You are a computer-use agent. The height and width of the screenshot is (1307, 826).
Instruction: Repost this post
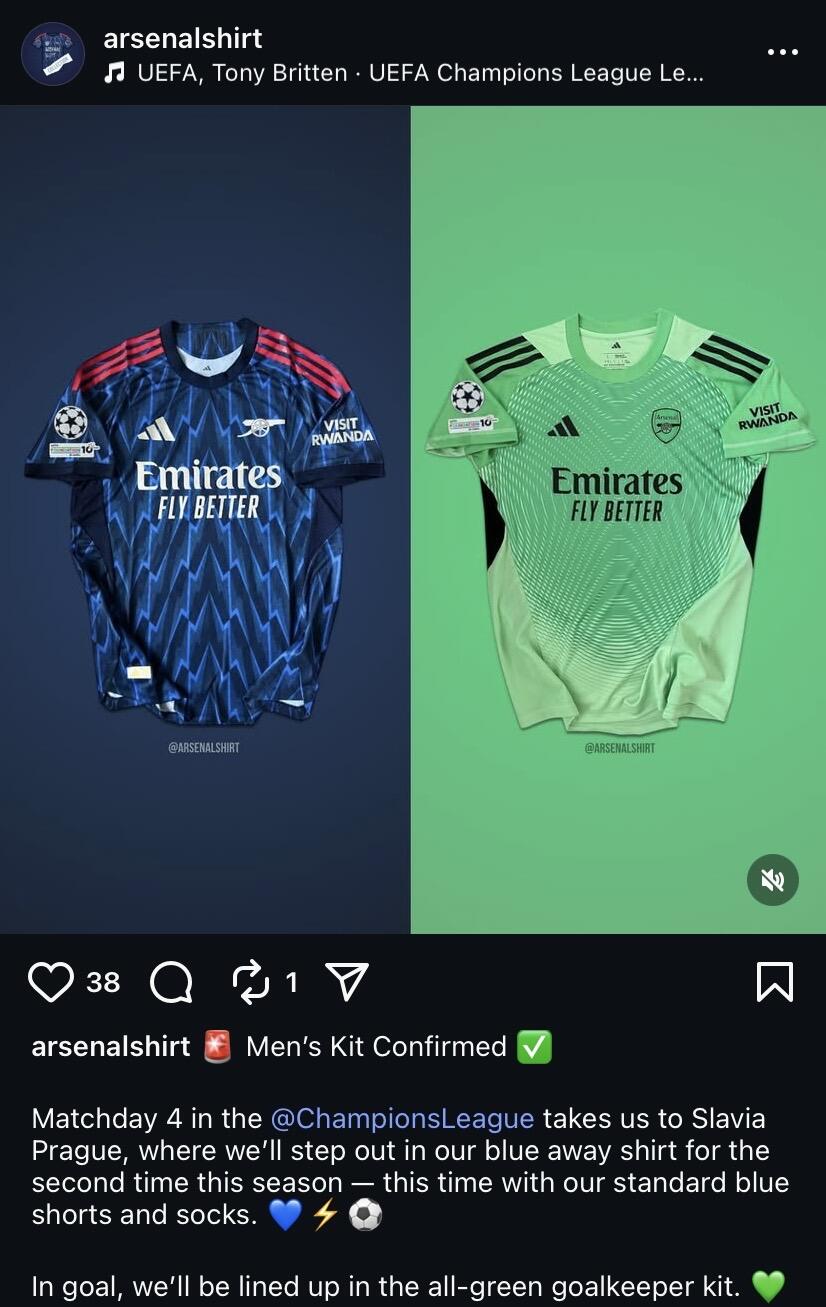(x=250, y=982)
